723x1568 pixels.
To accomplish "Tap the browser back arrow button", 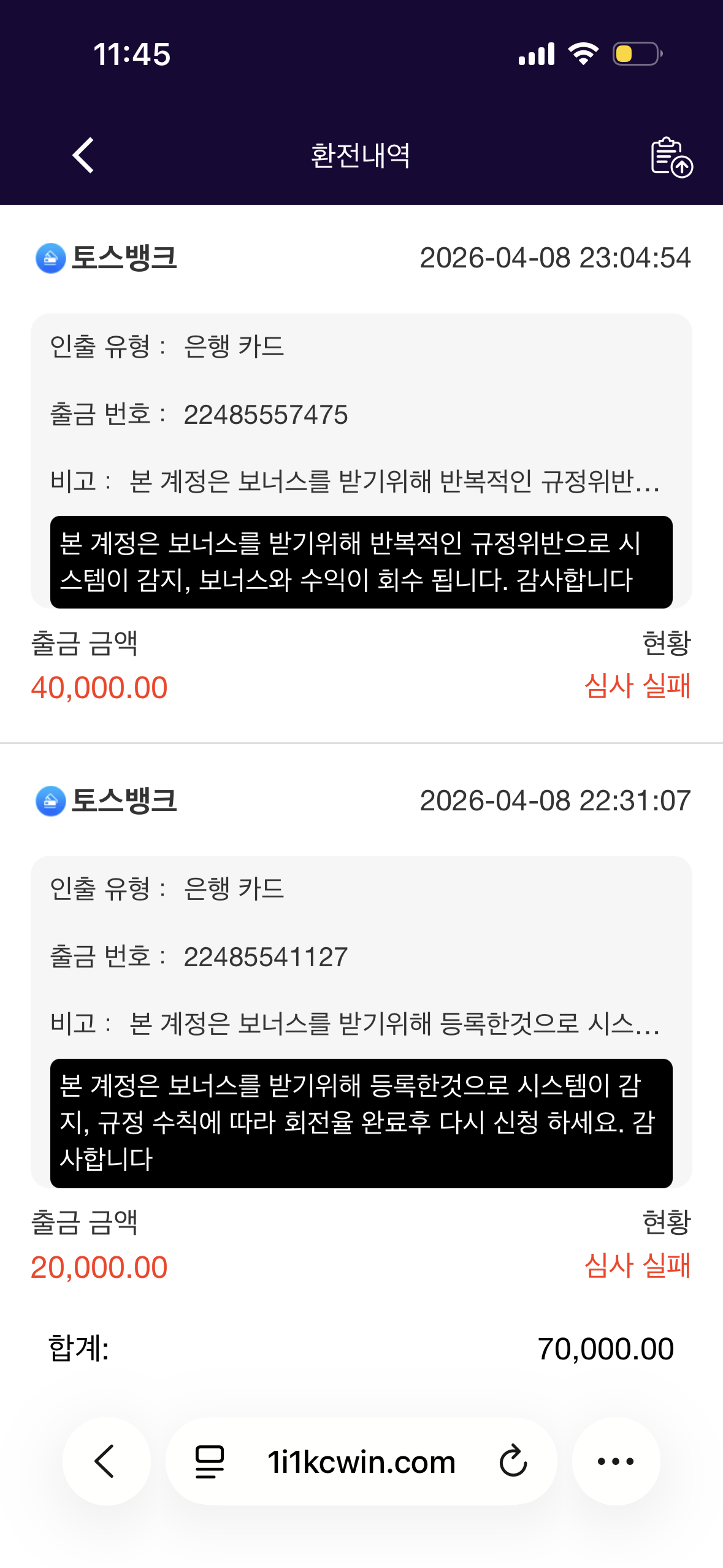I will click(x=106, y=1461).
